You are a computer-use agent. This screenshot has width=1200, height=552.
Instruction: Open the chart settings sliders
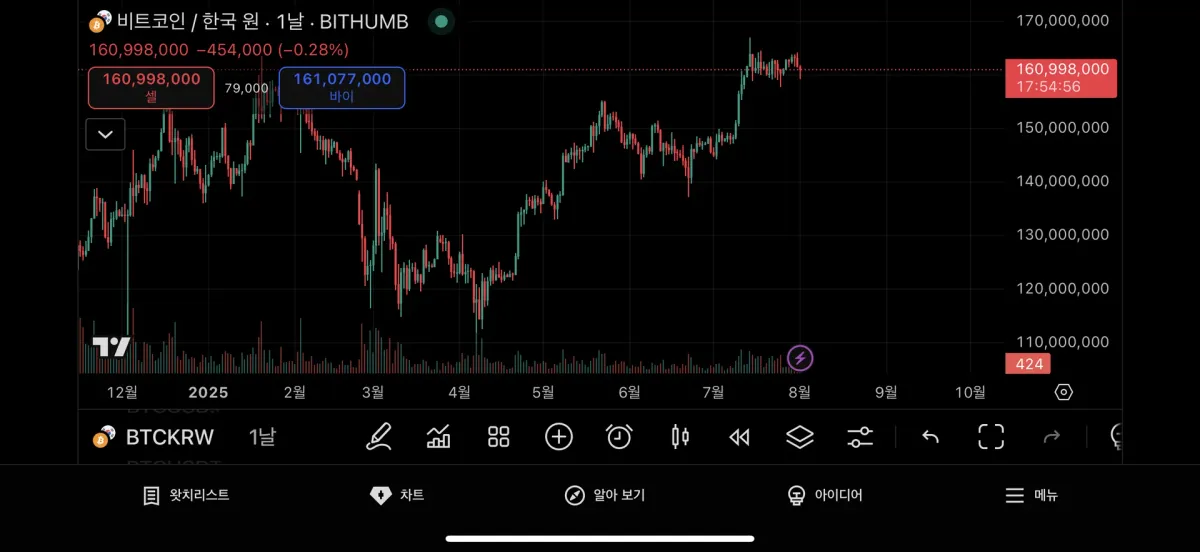[860, 437]
